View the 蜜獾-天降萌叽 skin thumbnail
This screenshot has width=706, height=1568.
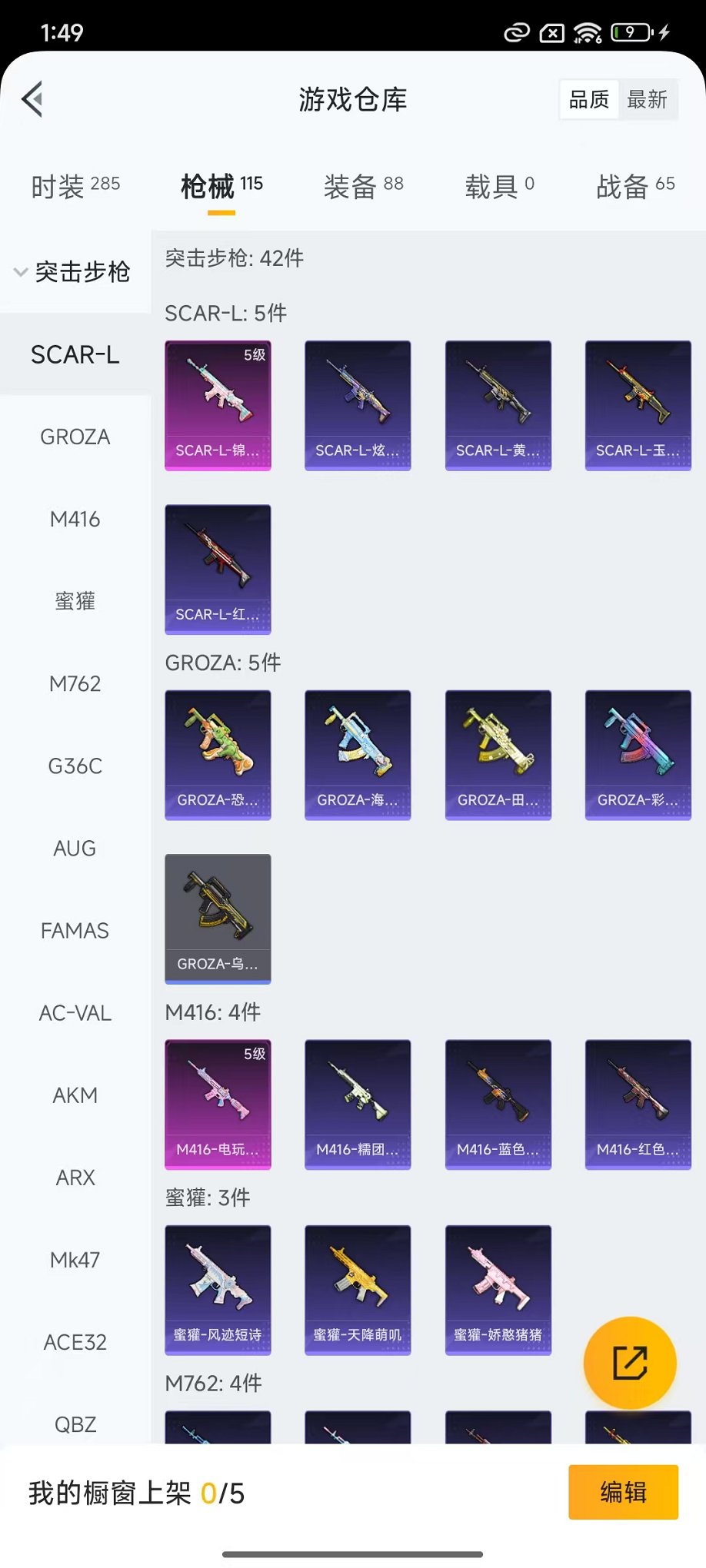[358, 1290]
